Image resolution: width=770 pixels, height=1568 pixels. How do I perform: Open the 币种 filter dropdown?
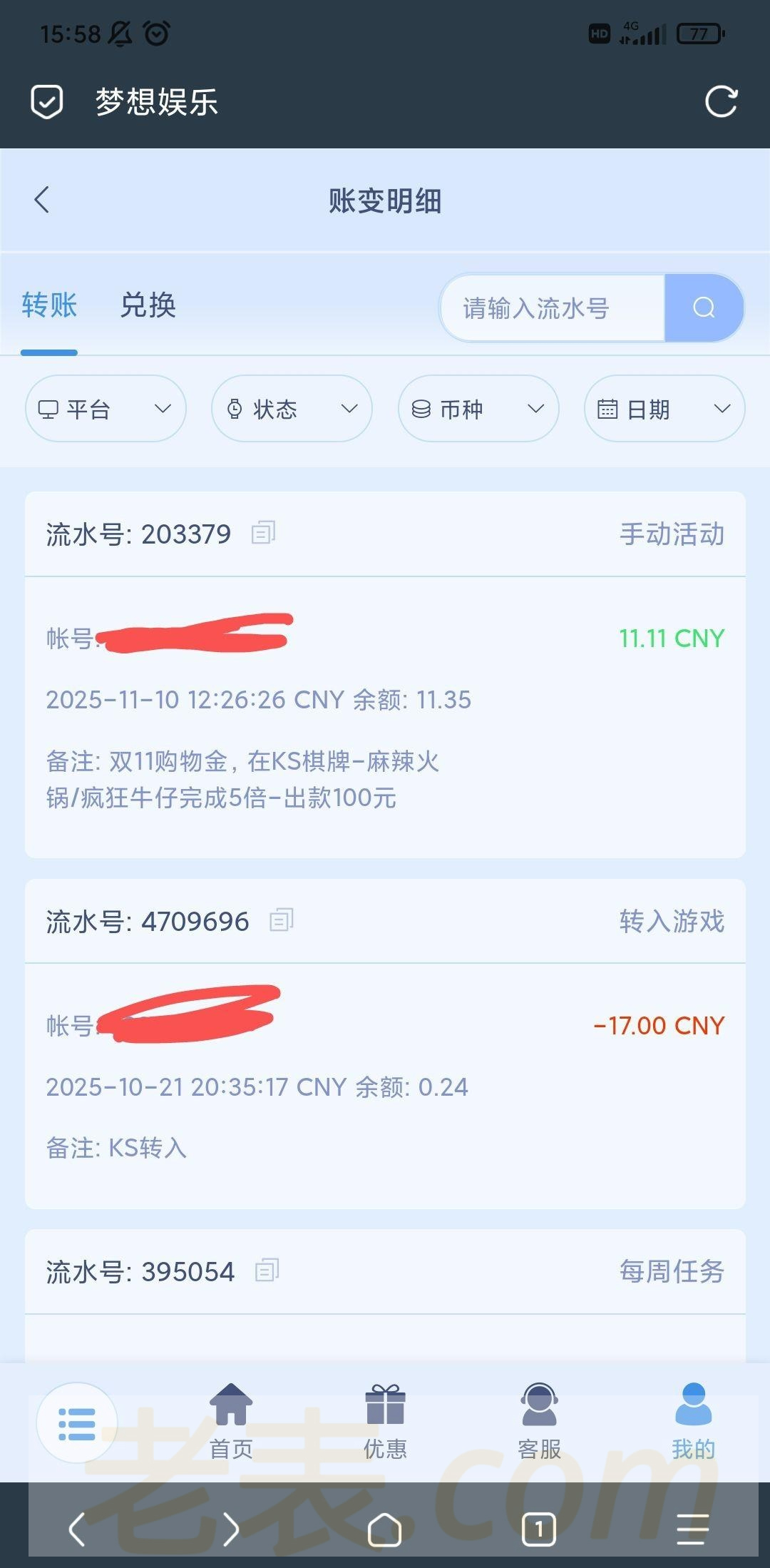pos(478,409)
